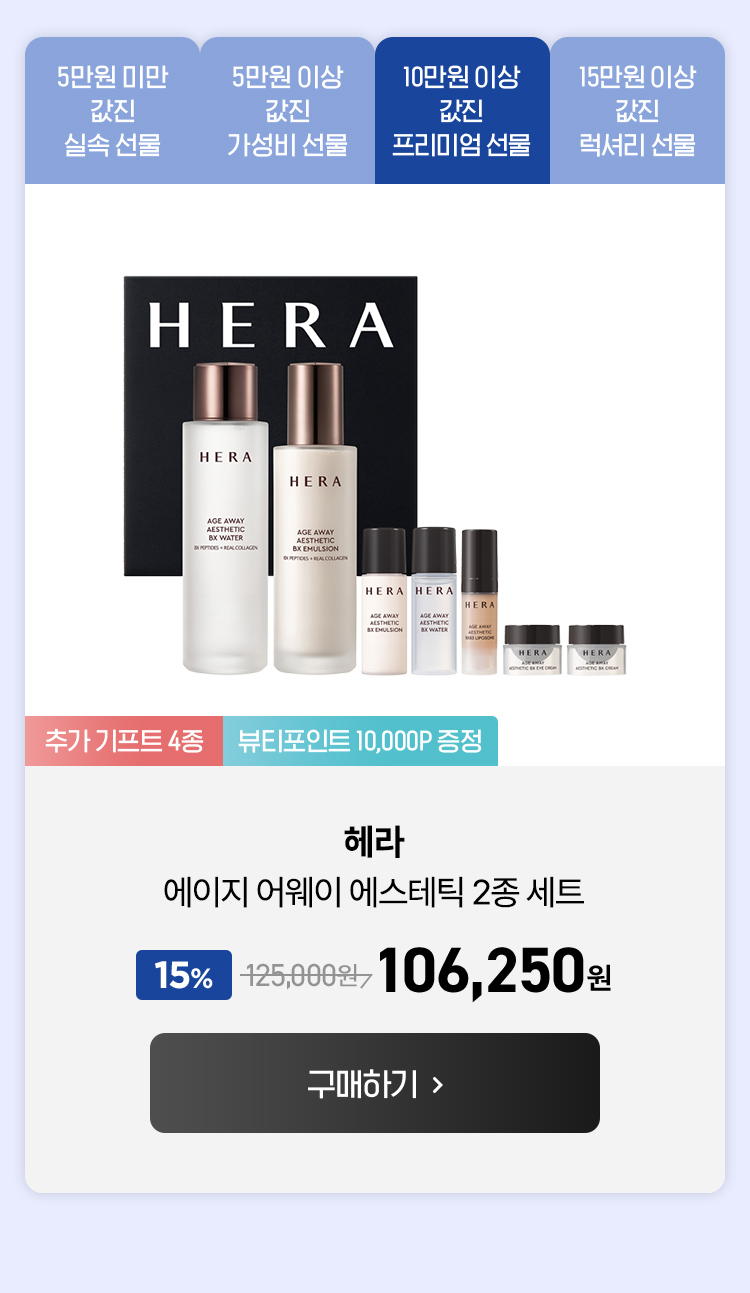Screen dimensions: 750x1293
Task: Open the Hera Age Away set image
Action: point(375,475)
